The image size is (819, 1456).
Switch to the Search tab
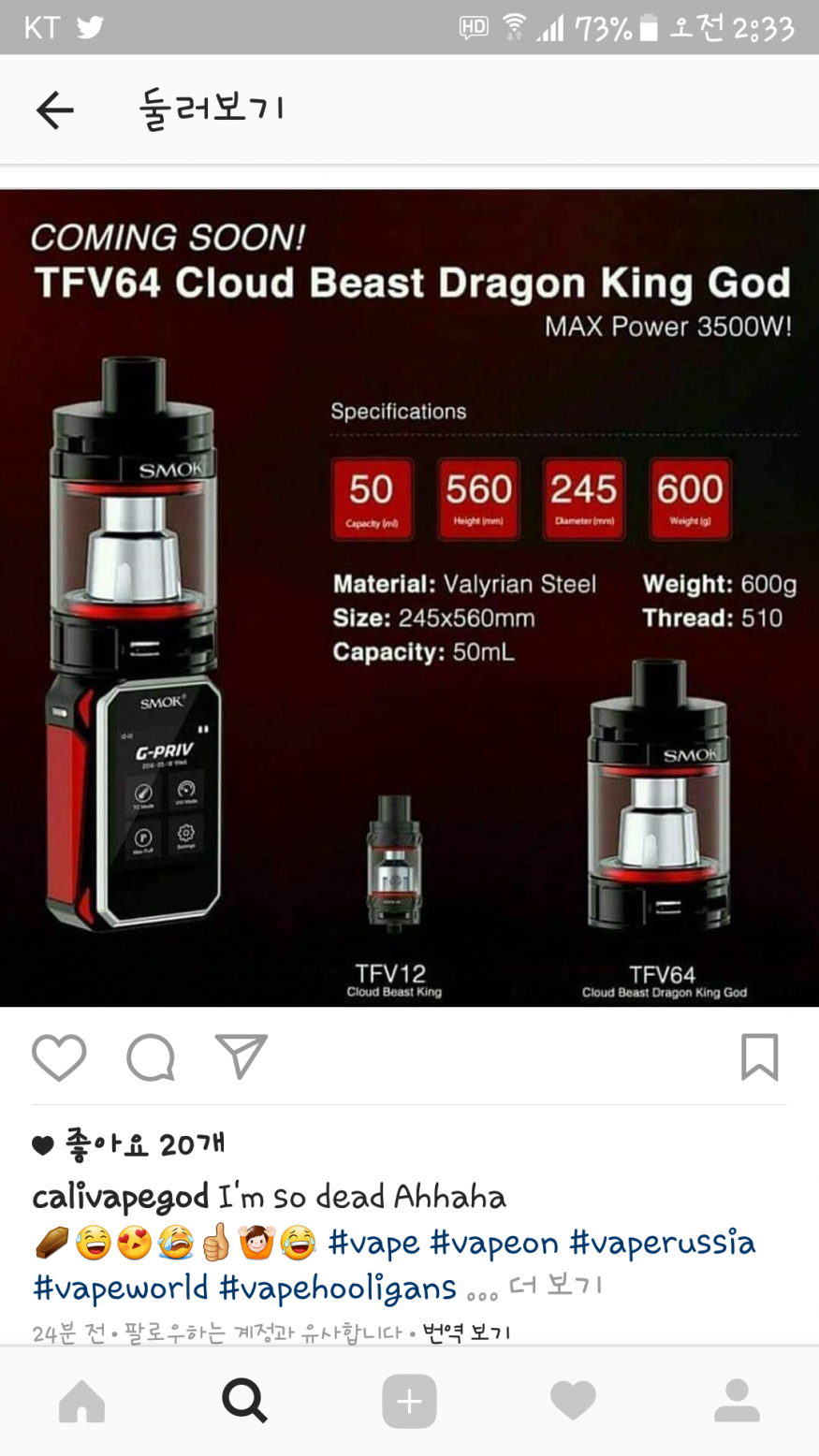pyautogui.click(x=245, y=1401)
